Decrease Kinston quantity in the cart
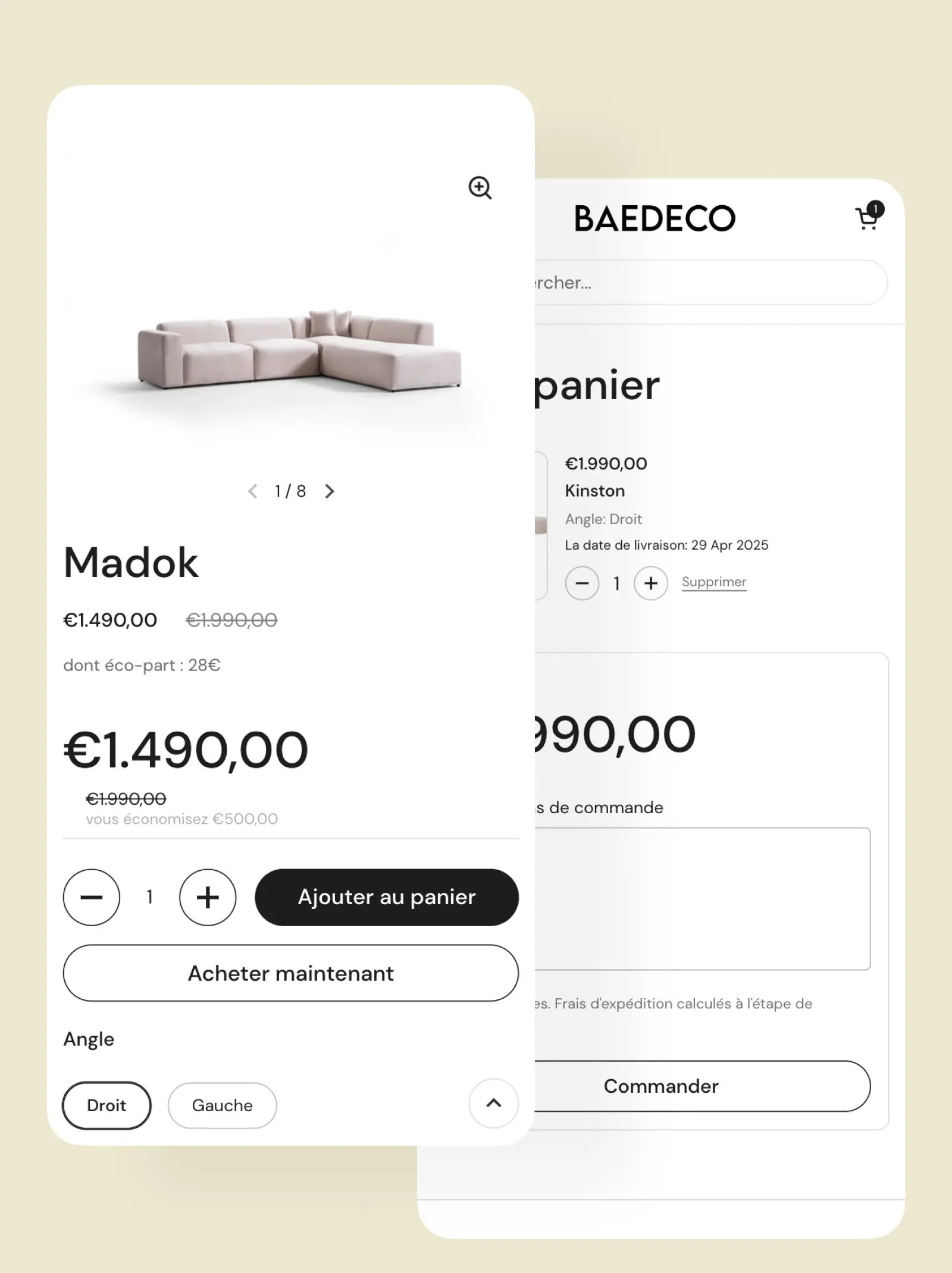Image resolution: width=952 pixels, height=1273 pixels. tap(581, 584)
